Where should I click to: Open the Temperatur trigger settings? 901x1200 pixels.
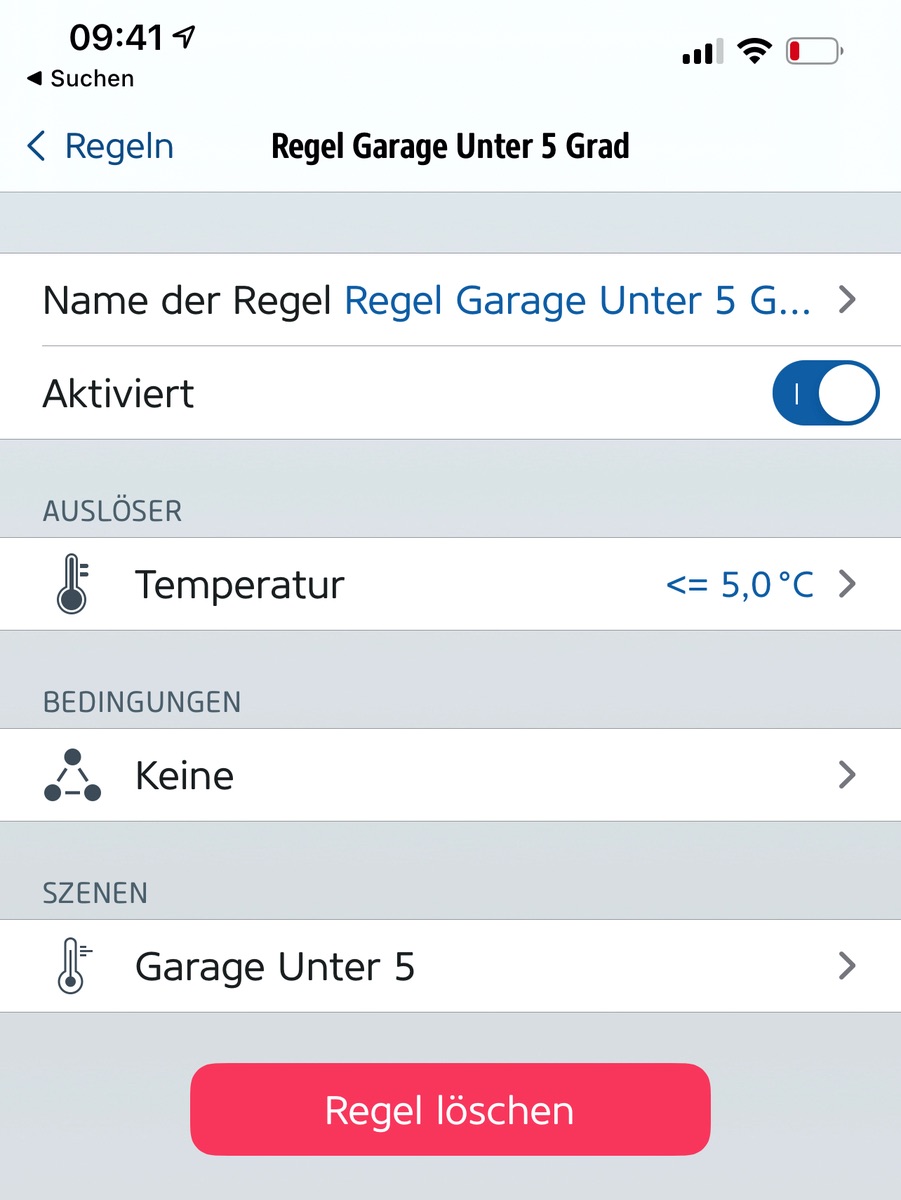(450, 584)
